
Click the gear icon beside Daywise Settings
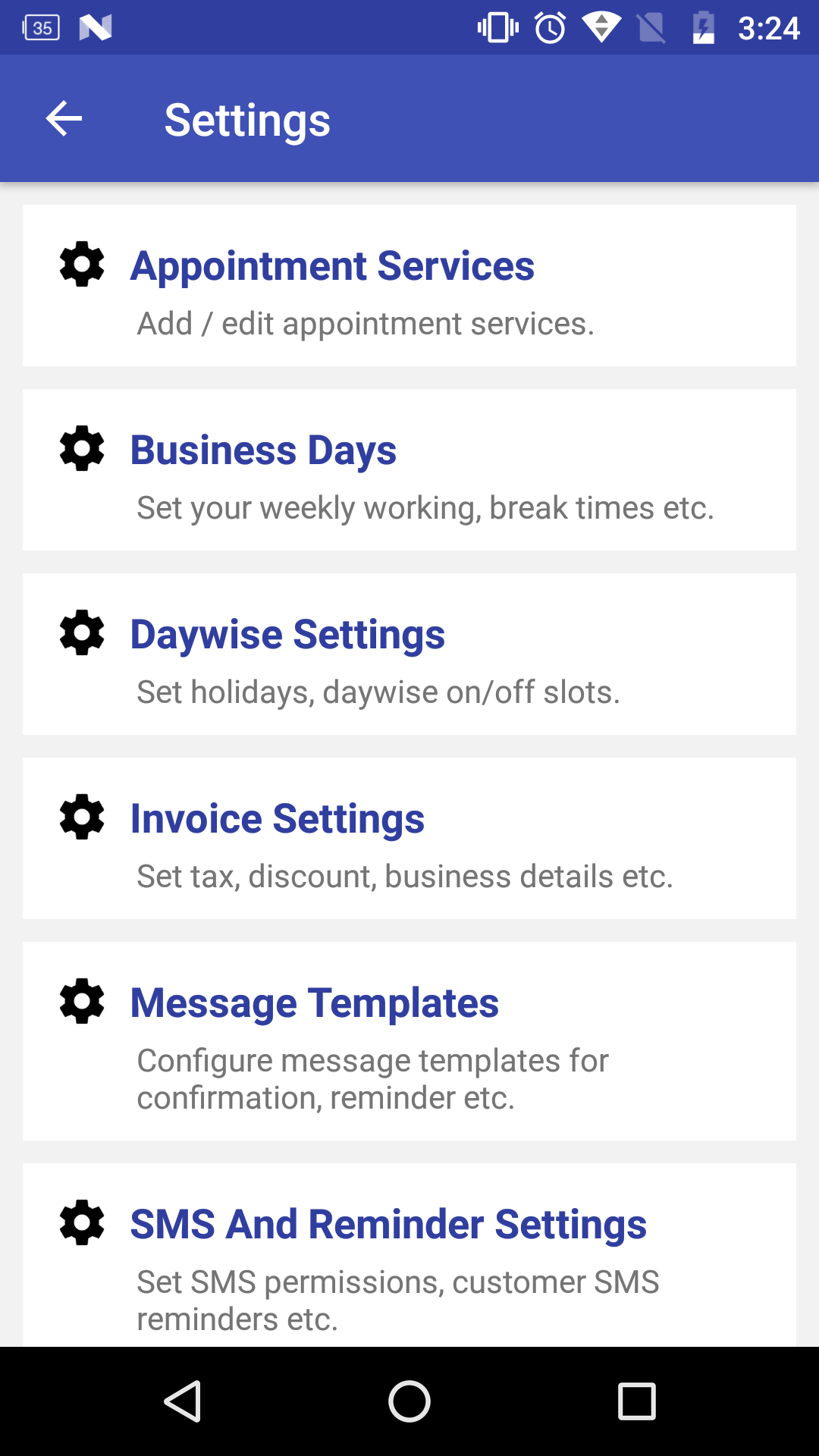coord(81,632)
